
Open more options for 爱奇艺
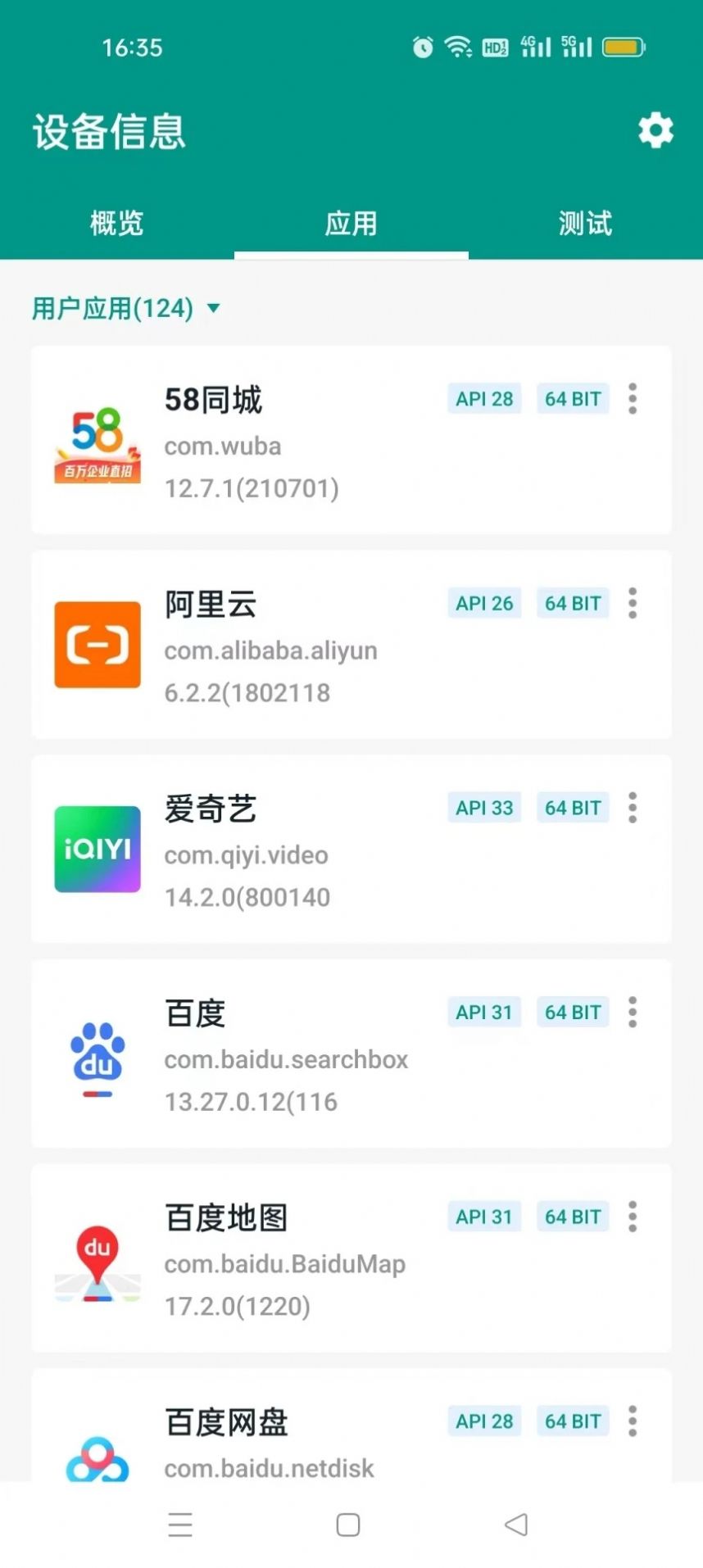pos(633,808)
